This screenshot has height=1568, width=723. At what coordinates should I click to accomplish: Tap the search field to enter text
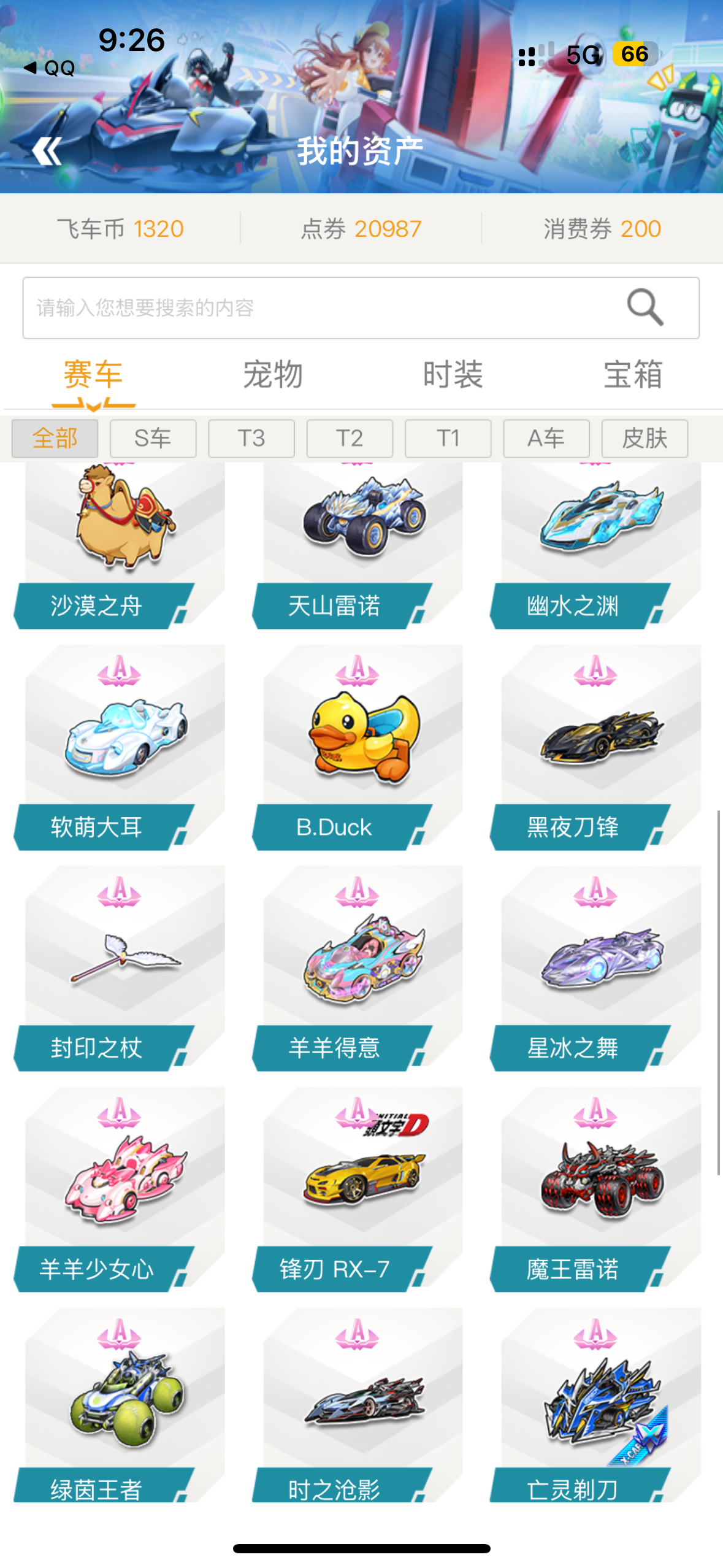tap(361, 307)
